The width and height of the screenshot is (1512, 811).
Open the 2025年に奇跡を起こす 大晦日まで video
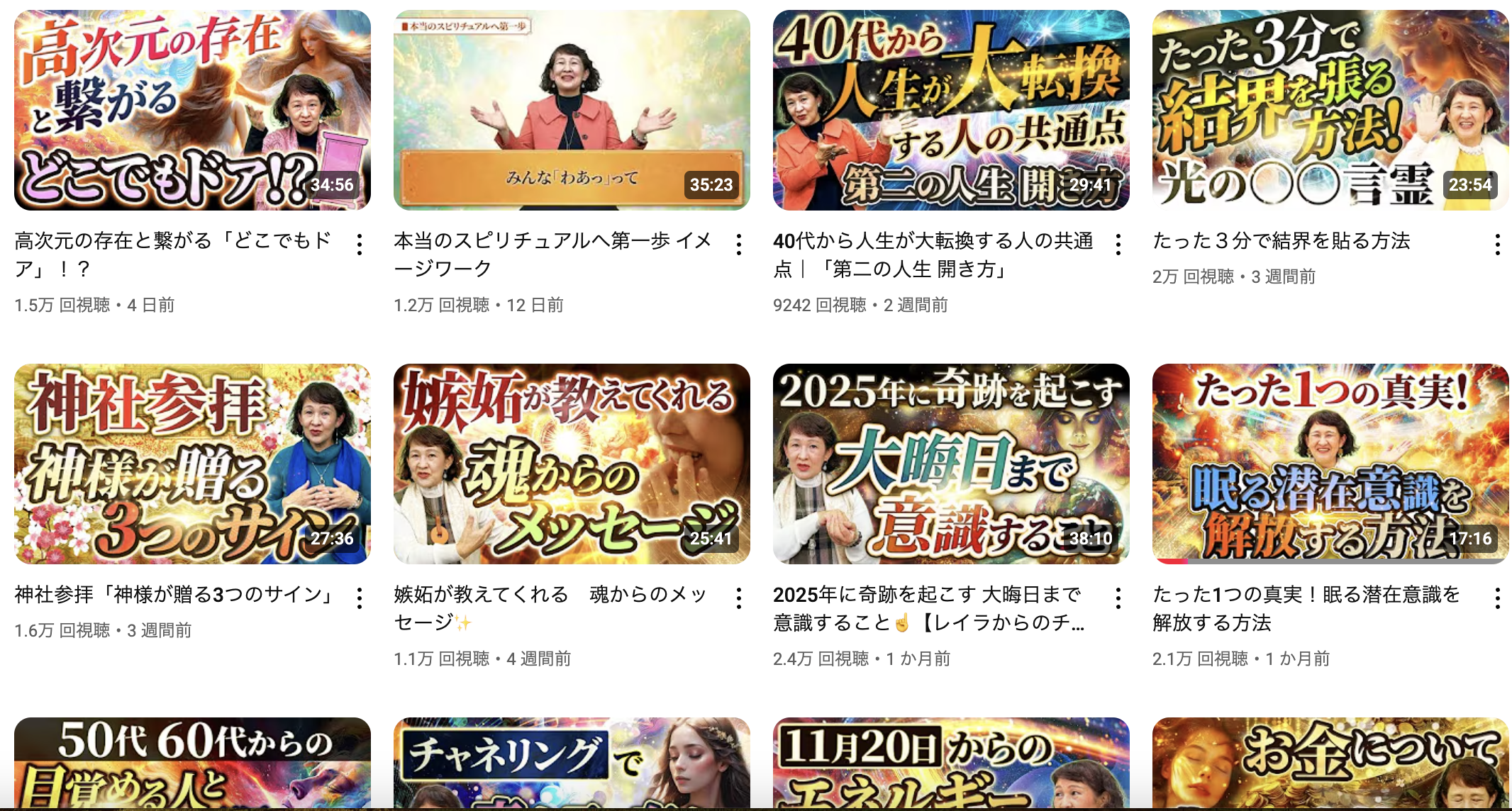click(951, 464)
